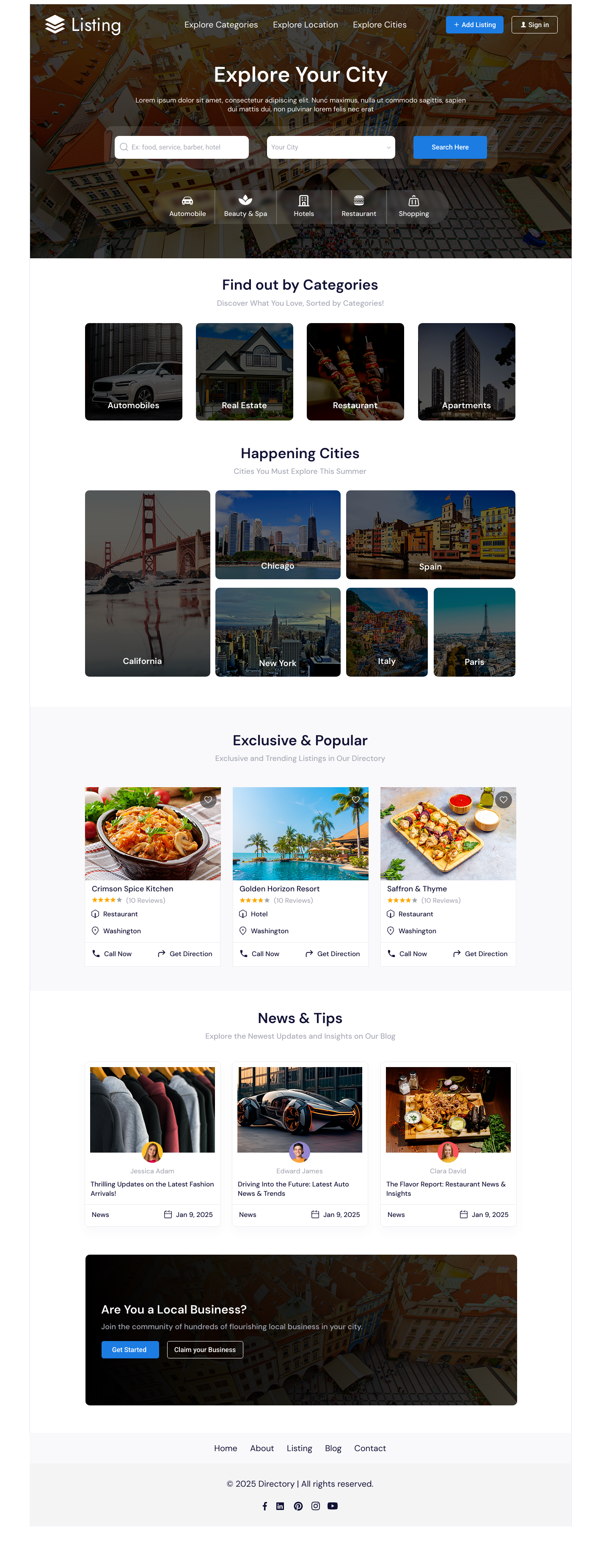Open the Paris city tile

tap(474, 632)
